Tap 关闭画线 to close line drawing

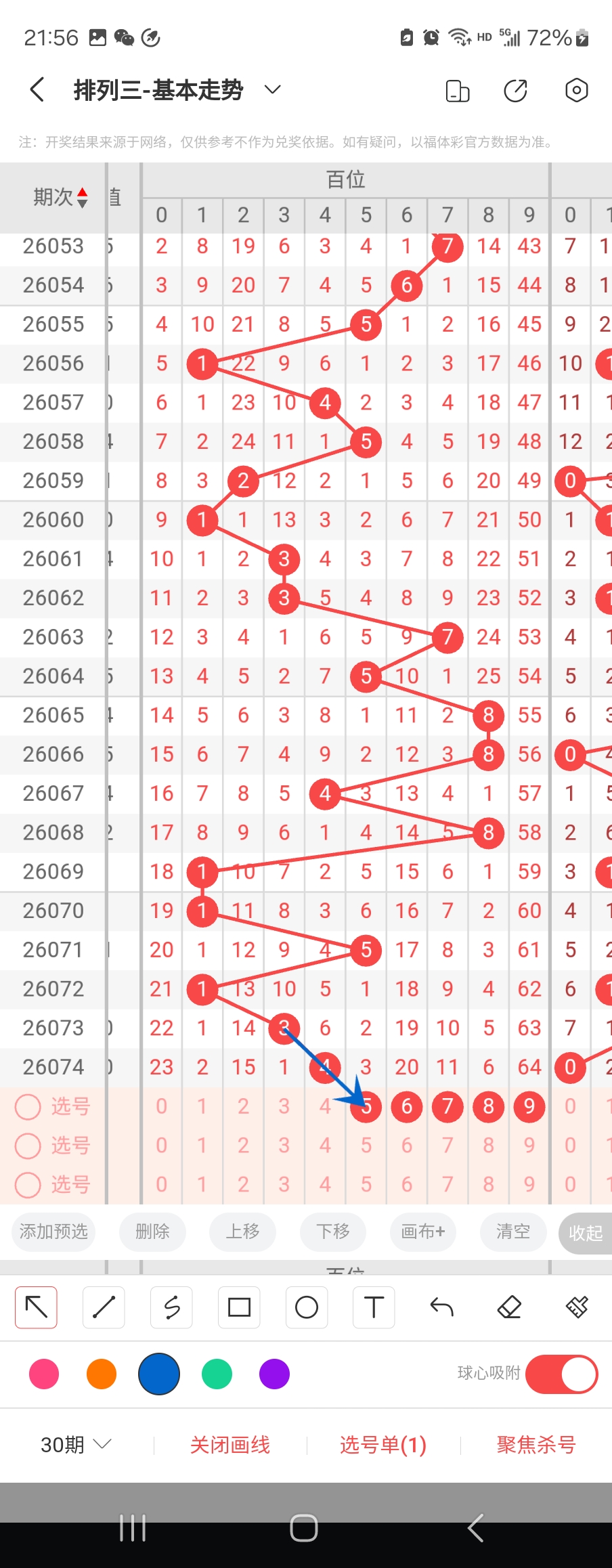(x=230, y=1445)
